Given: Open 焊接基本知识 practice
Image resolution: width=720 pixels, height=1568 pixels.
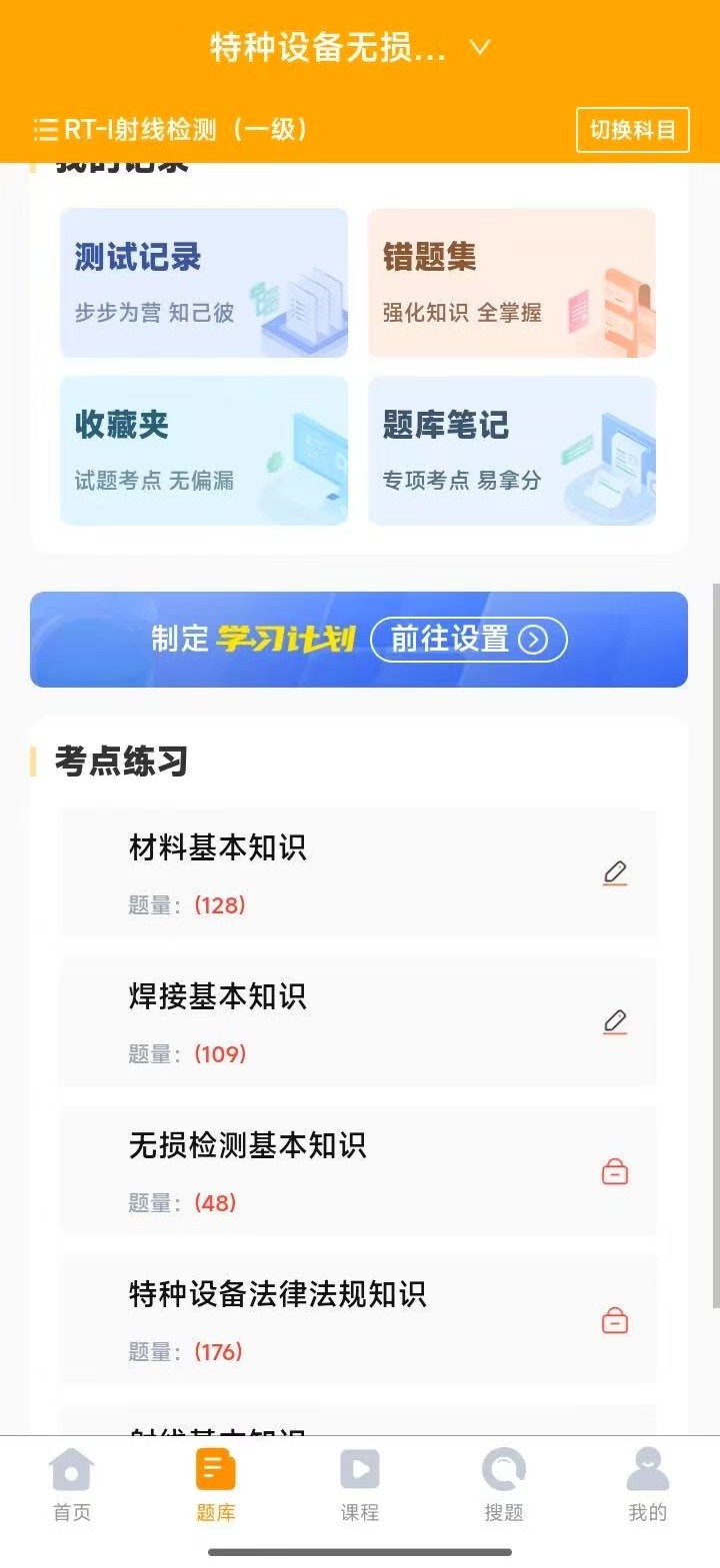Looking at the screenshot, I should [358, 1022].
